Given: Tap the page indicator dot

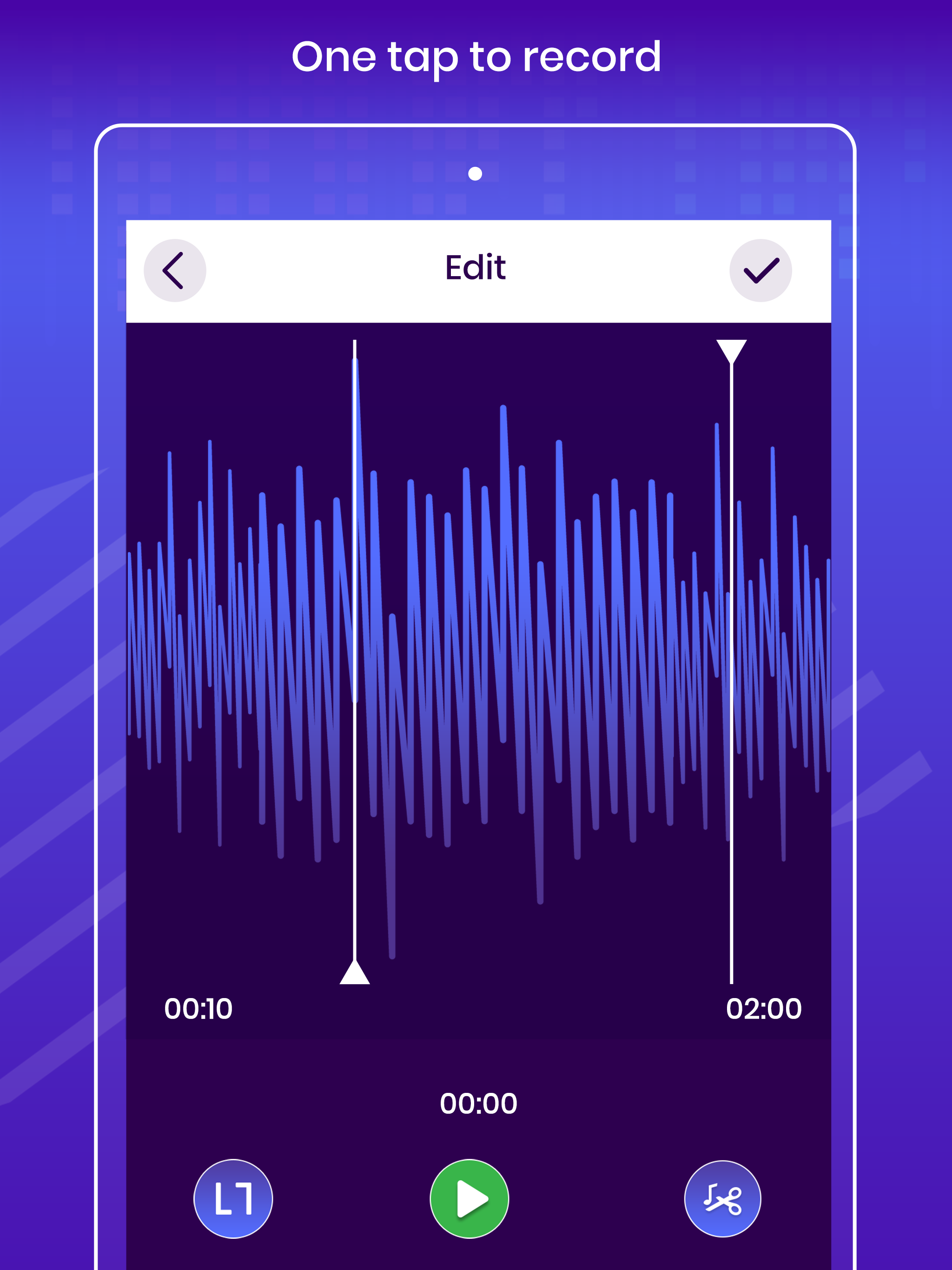Looking at the screenshot, I should pyautogui.click(x=476, y=172).
